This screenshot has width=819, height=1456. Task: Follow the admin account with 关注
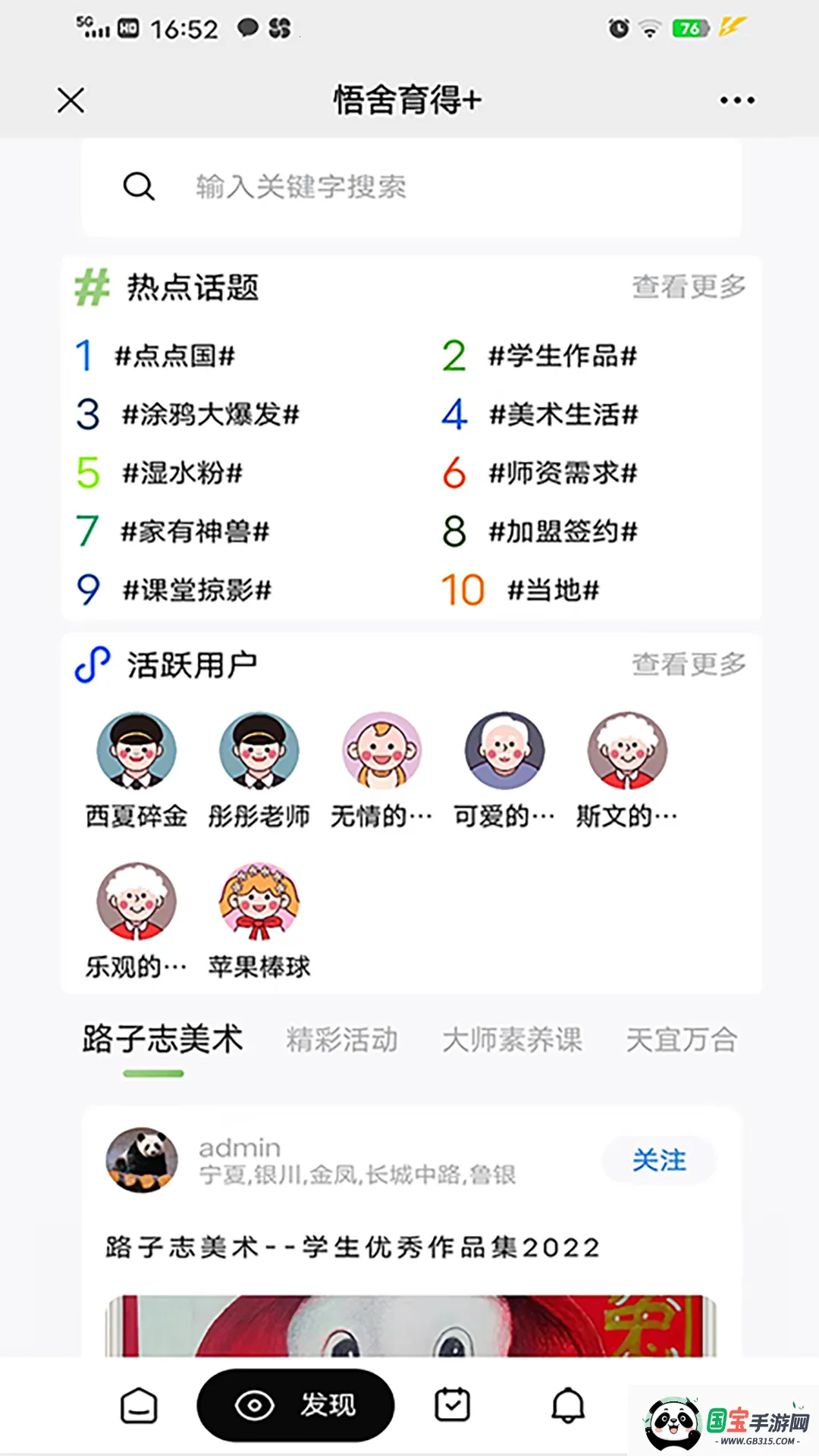659,1160
